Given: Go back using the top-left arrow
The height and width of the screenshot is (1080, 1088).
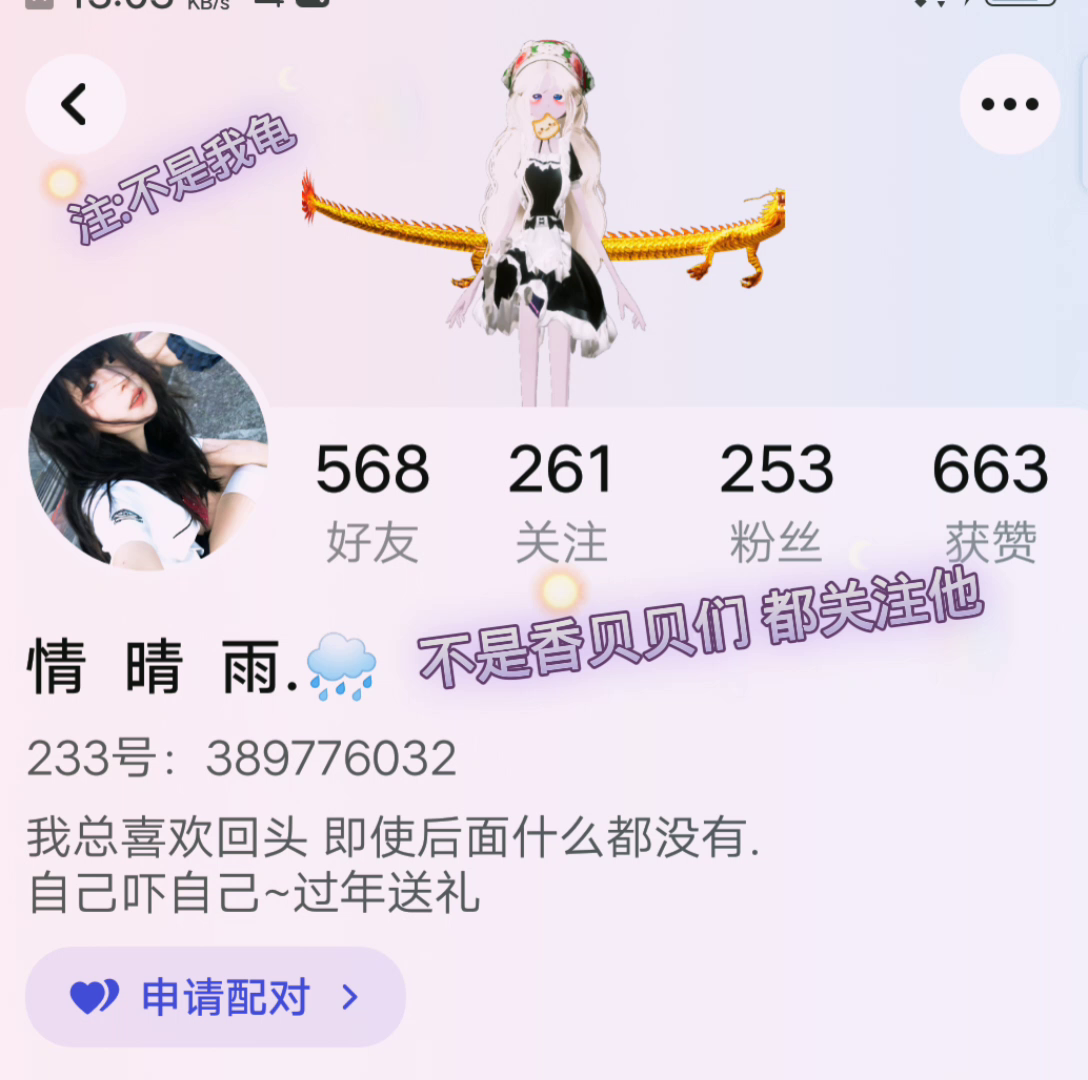Looking at the screenshot, I should (75, 104).
